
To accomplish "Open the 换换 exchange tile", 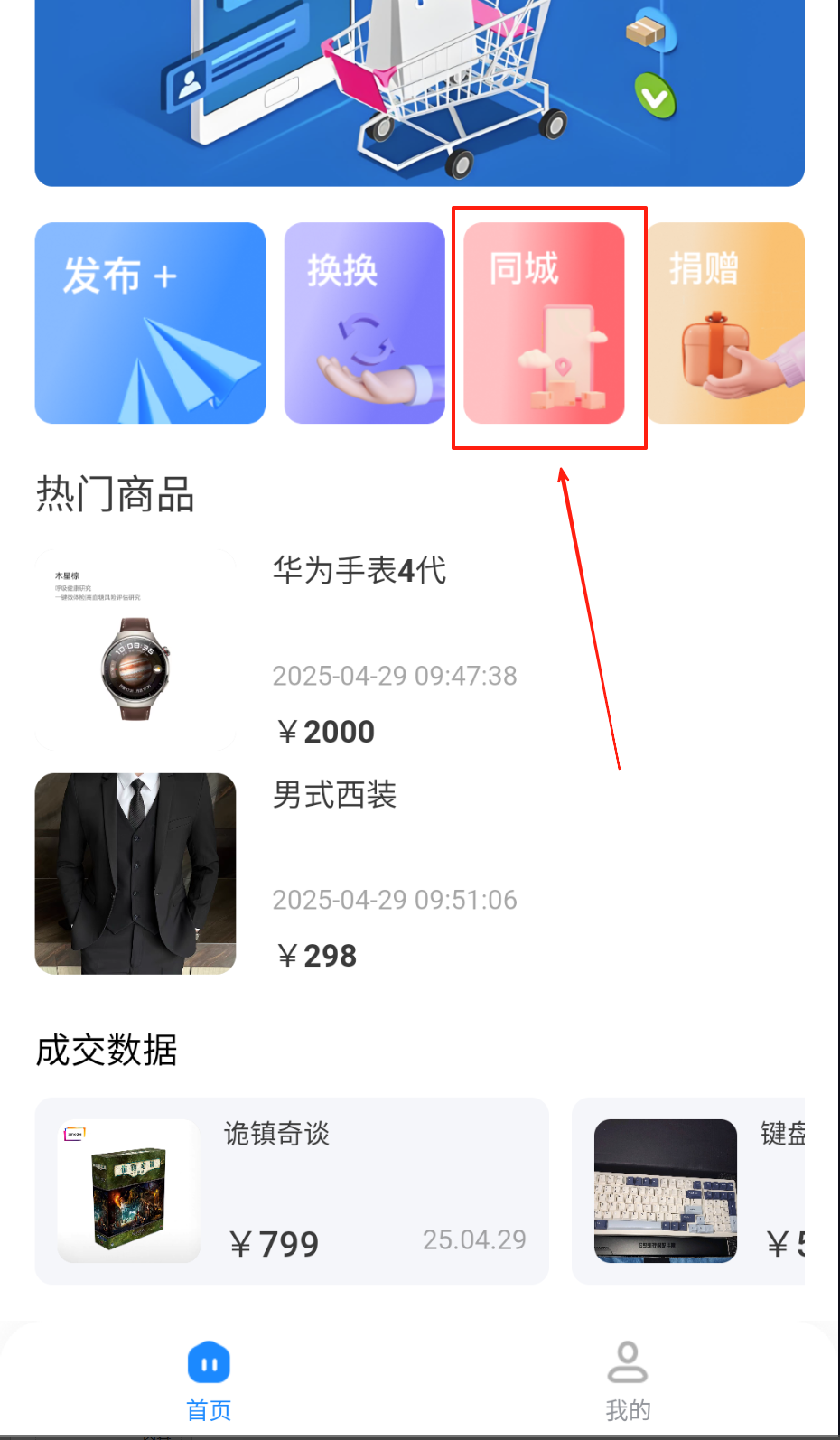I will point(364,323).
